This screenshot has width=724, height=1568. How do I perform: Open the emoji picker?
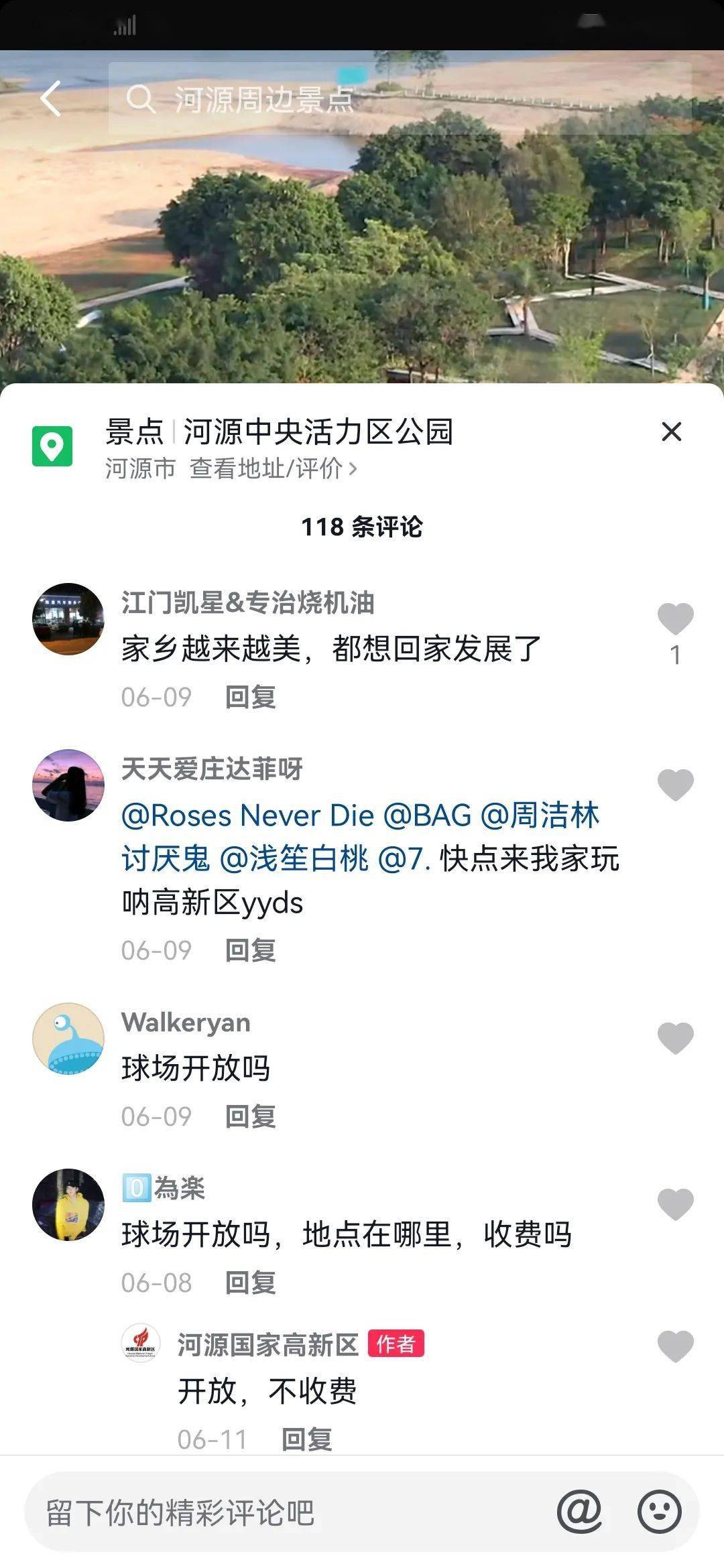click(x=660, y=1512)
